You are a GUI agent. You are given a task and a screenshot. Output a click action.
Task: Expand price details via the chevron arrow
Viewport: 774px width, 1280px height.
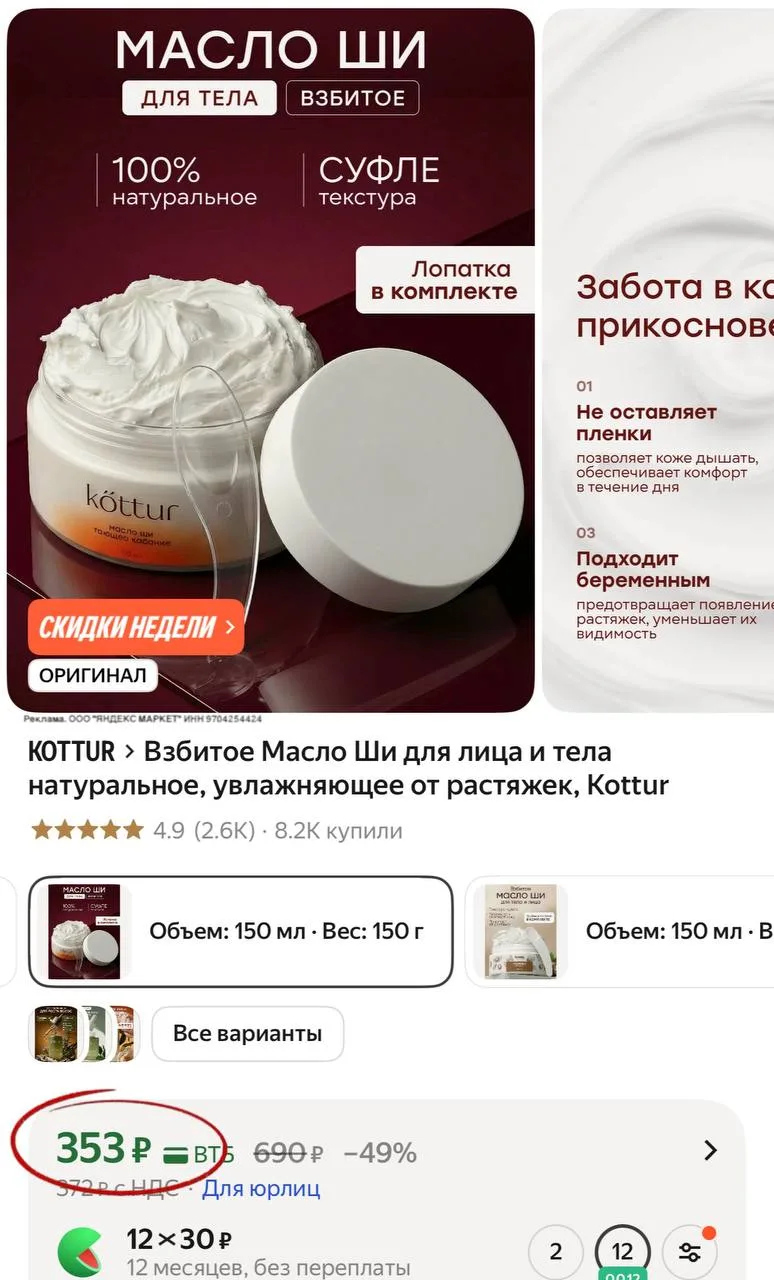710,1151
